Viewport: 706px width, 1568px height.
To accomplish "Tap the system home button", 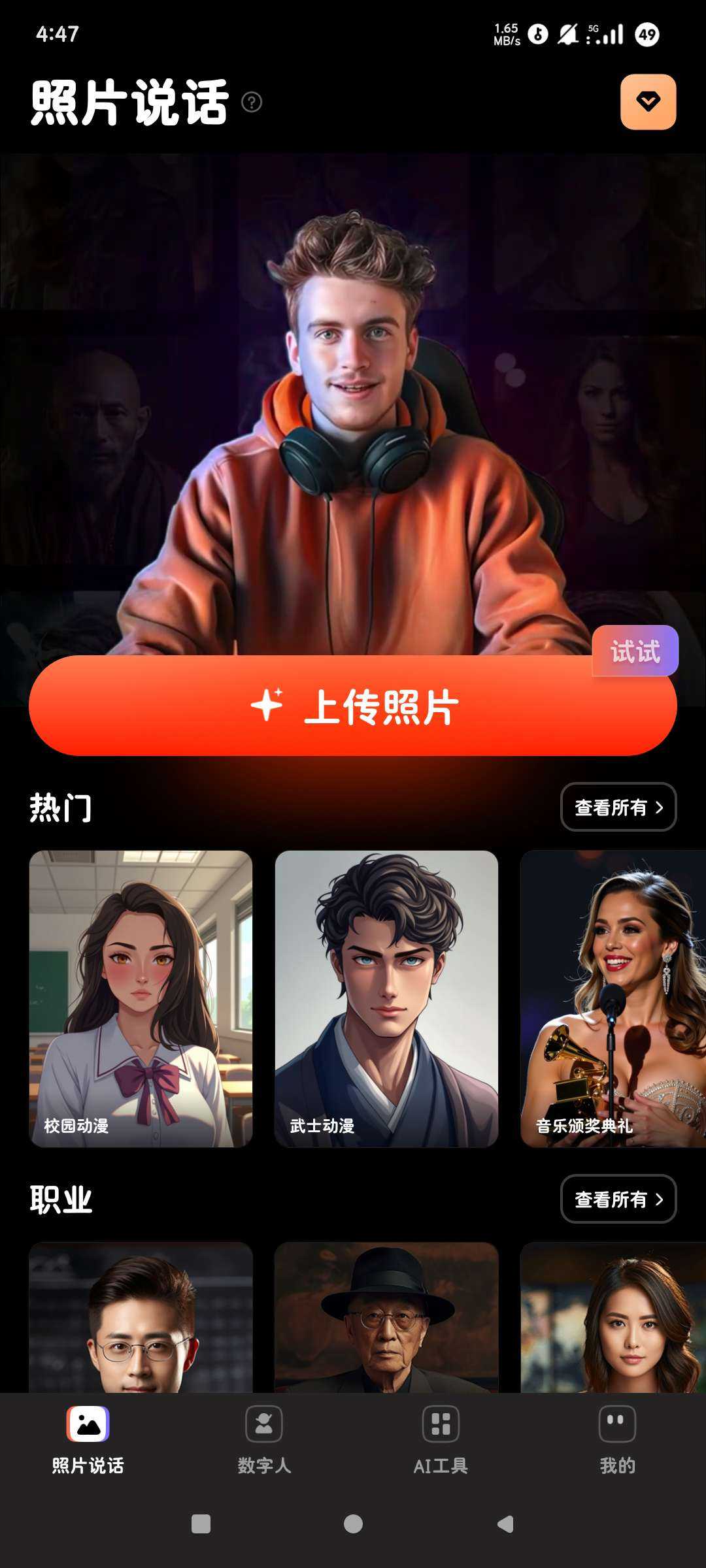I will (353, 1524).
